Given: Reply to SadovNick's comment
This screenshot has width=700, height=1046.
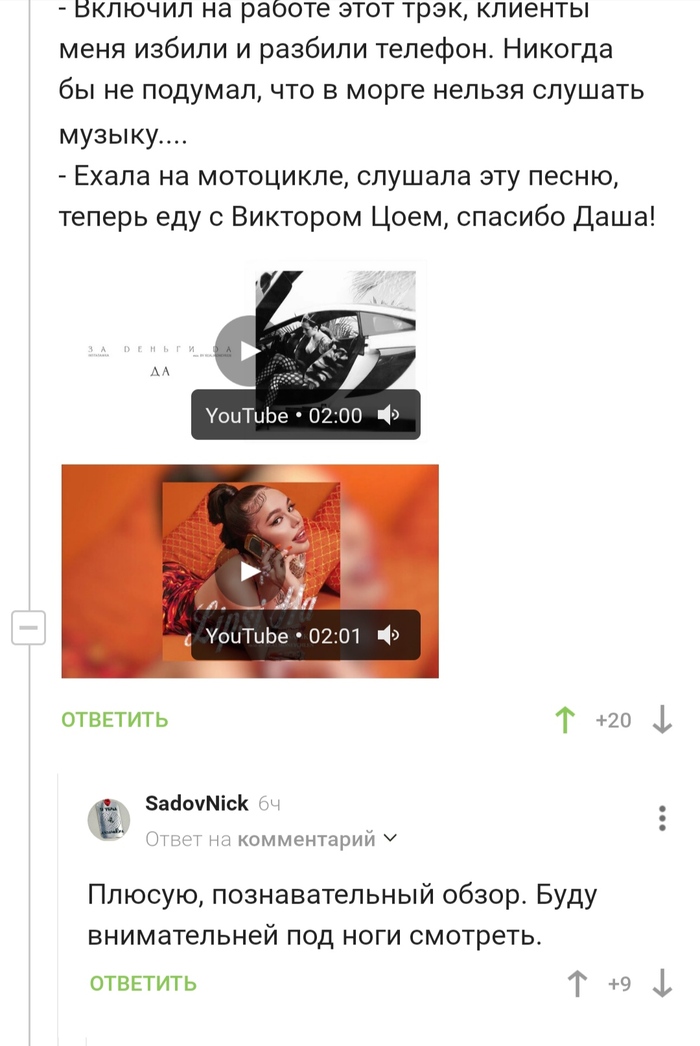Looking at the screenshot, I should 143,983.
